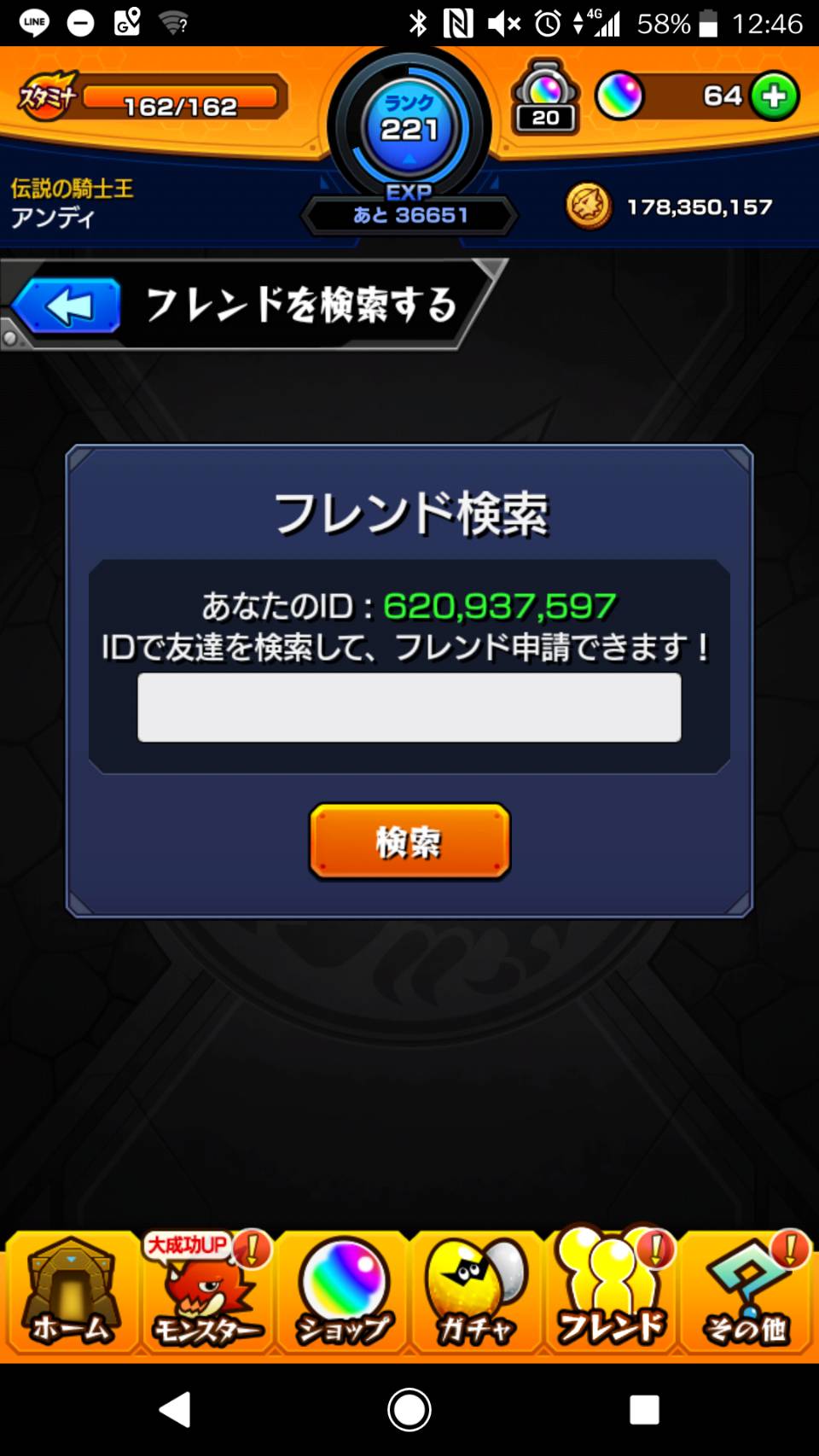
Task: Tap the system home button
Action: 409,1409
